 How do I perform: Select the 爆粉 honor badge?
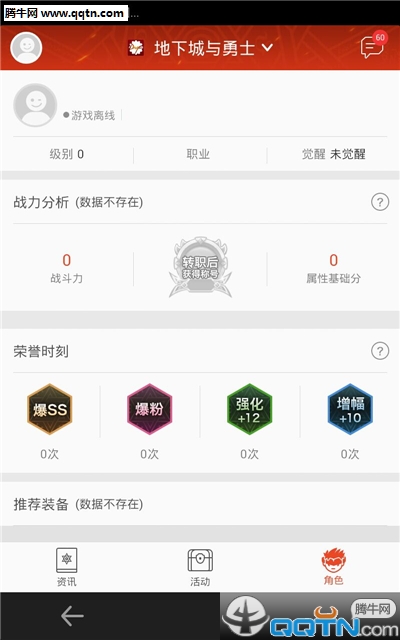tap(149, 409)
